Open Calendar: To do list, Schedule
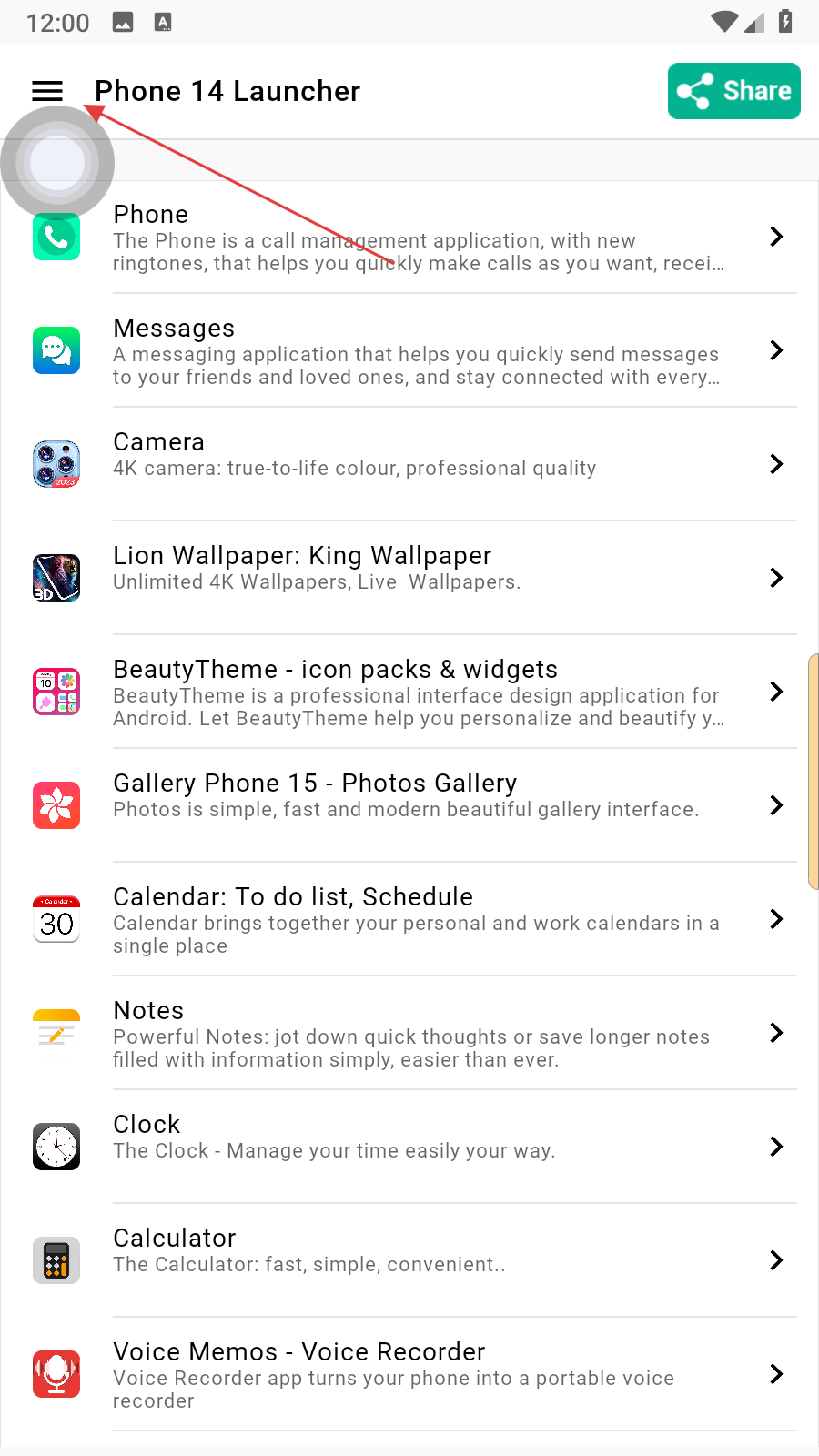The width and height of the screenshot is (819, 1456). 419,919
